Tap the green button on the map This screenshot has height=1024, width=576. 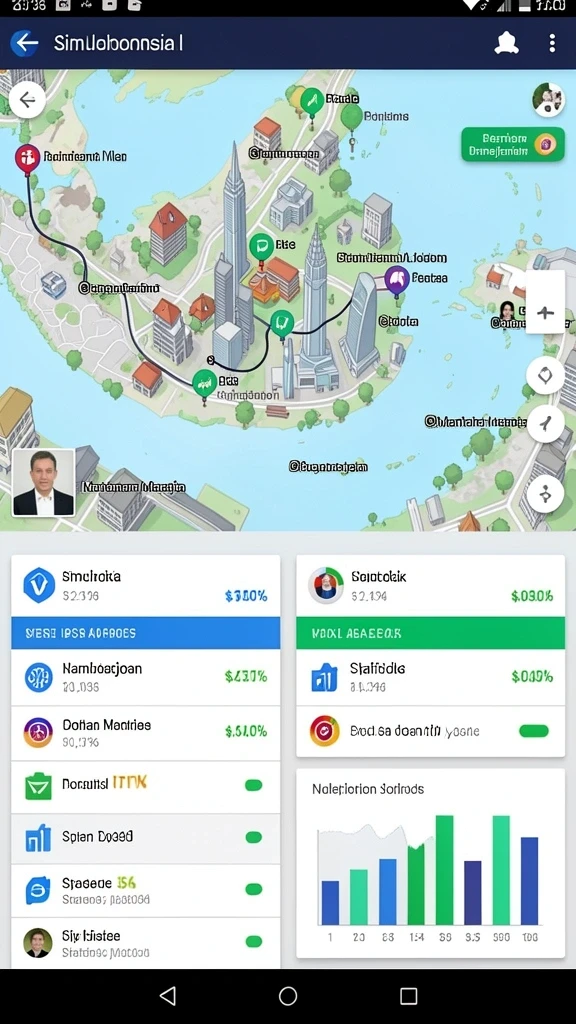pyautogui.click(x=513, y=144)
